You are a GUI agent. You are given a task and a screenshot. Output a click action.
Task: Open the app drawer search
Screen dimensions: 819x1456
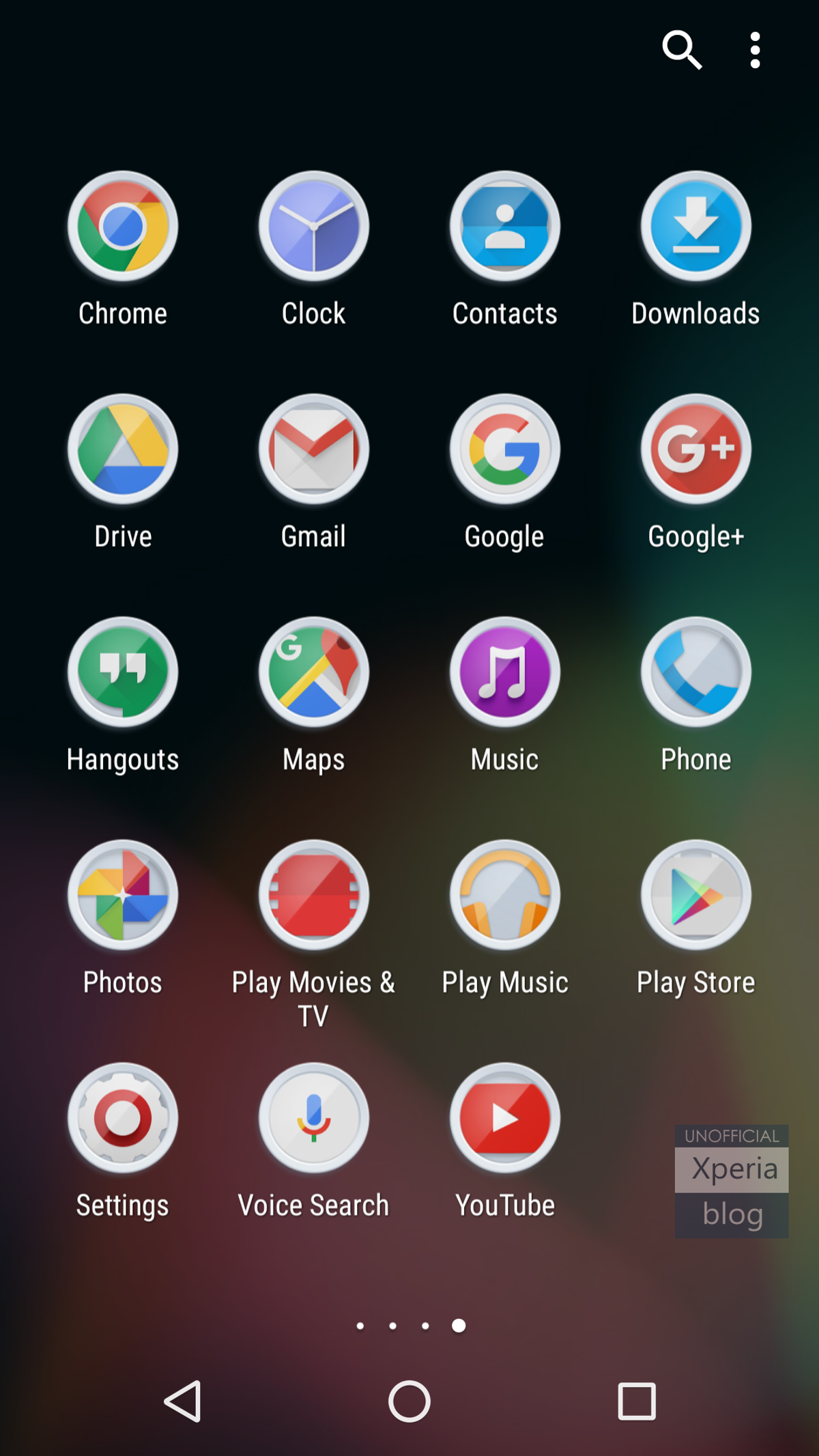pos(682,50)
